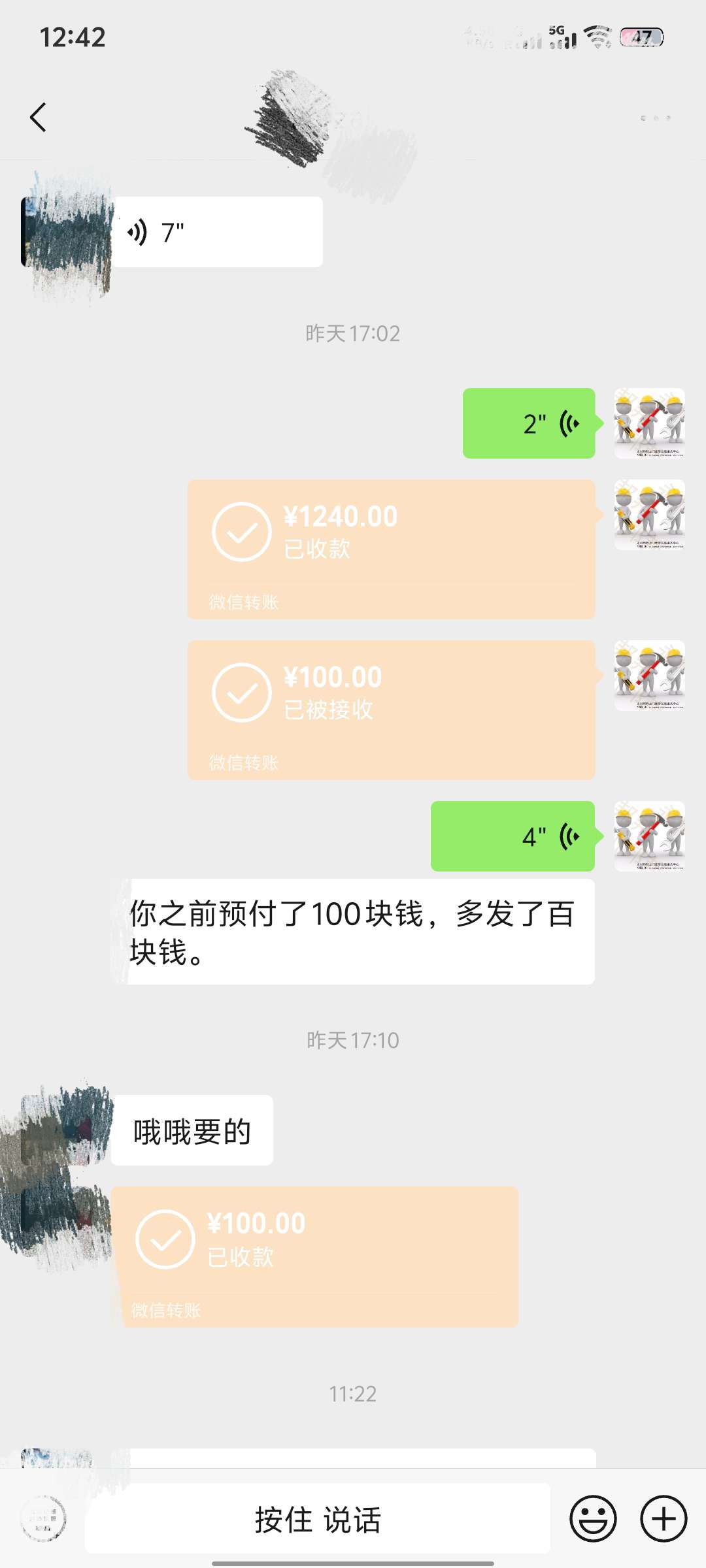Open the received ¥100.00 已收款 transfer
The image size is (706, 1568).
tap(315, 1256)
